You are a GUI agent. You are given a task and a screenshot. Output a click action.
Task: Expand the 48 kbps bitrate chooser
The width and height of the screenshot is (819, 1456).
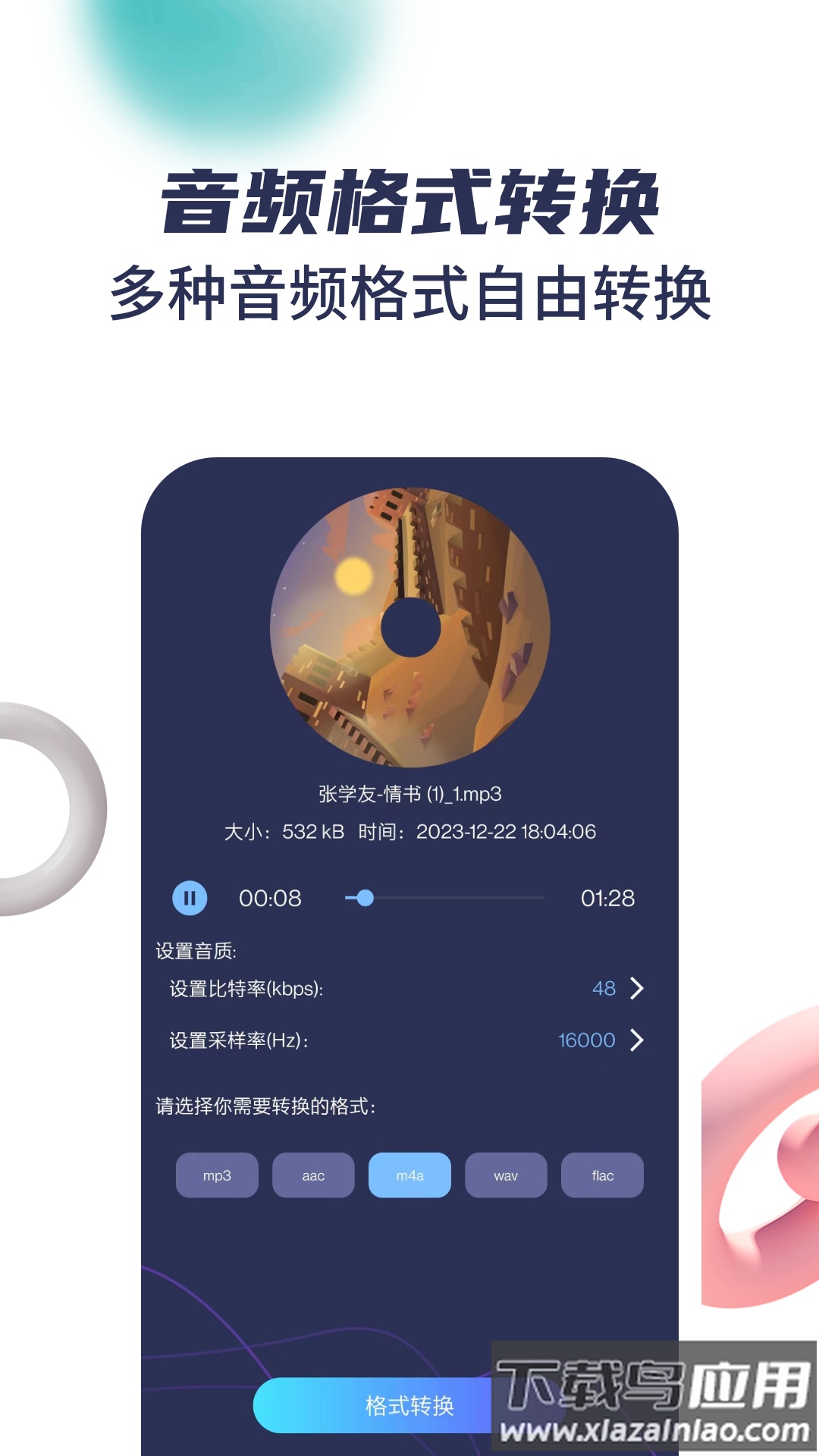pyautogui.click(x=635, y=988)
